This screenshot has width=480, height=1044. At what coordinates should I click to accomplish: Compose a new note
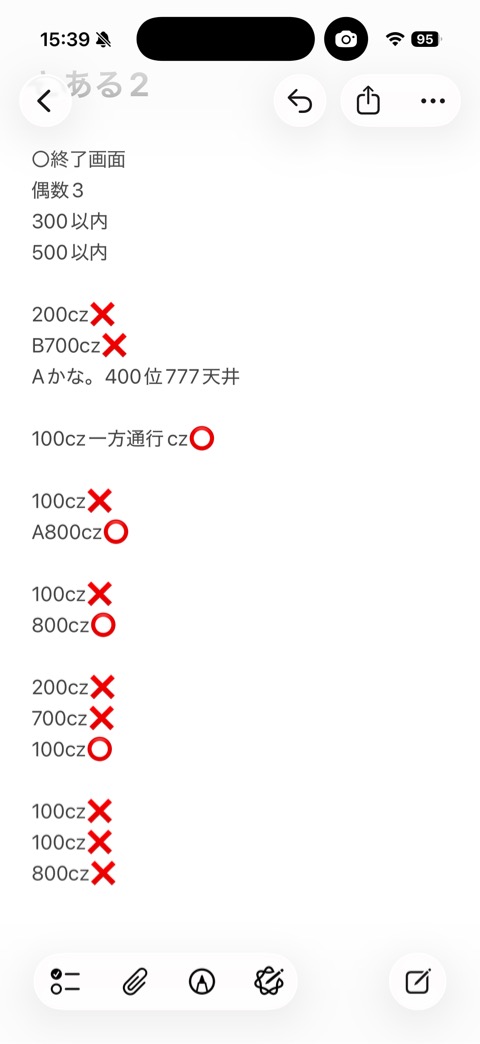[x=417, y=981]
